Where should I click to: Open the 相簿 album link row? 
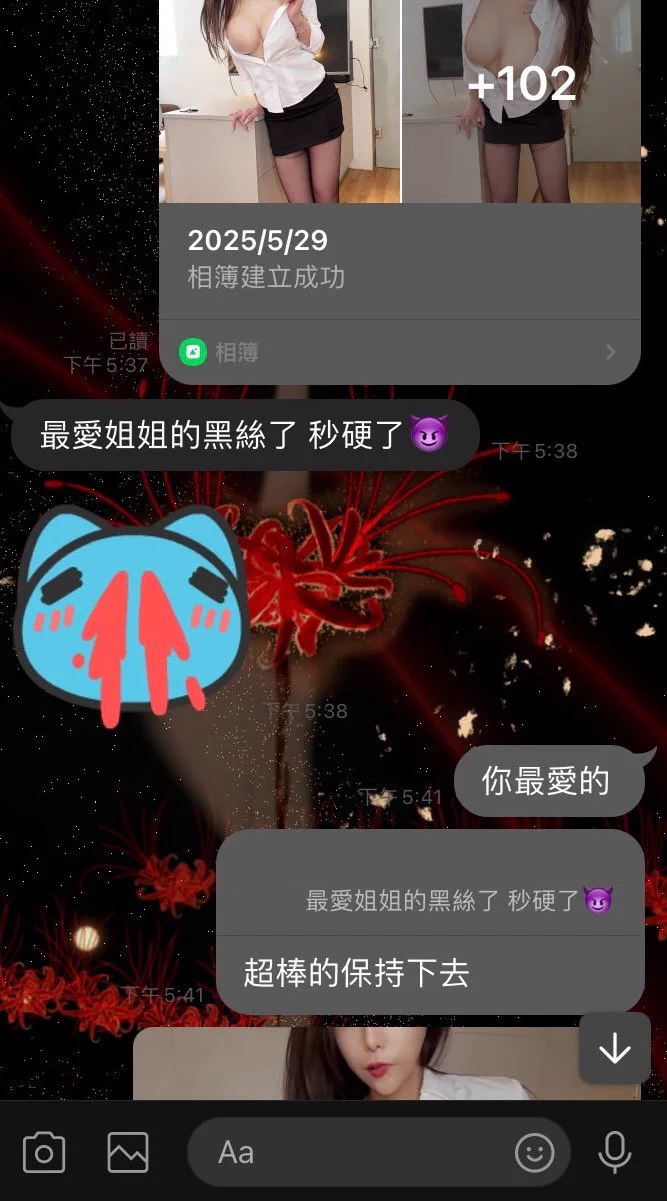coord(399,352)
